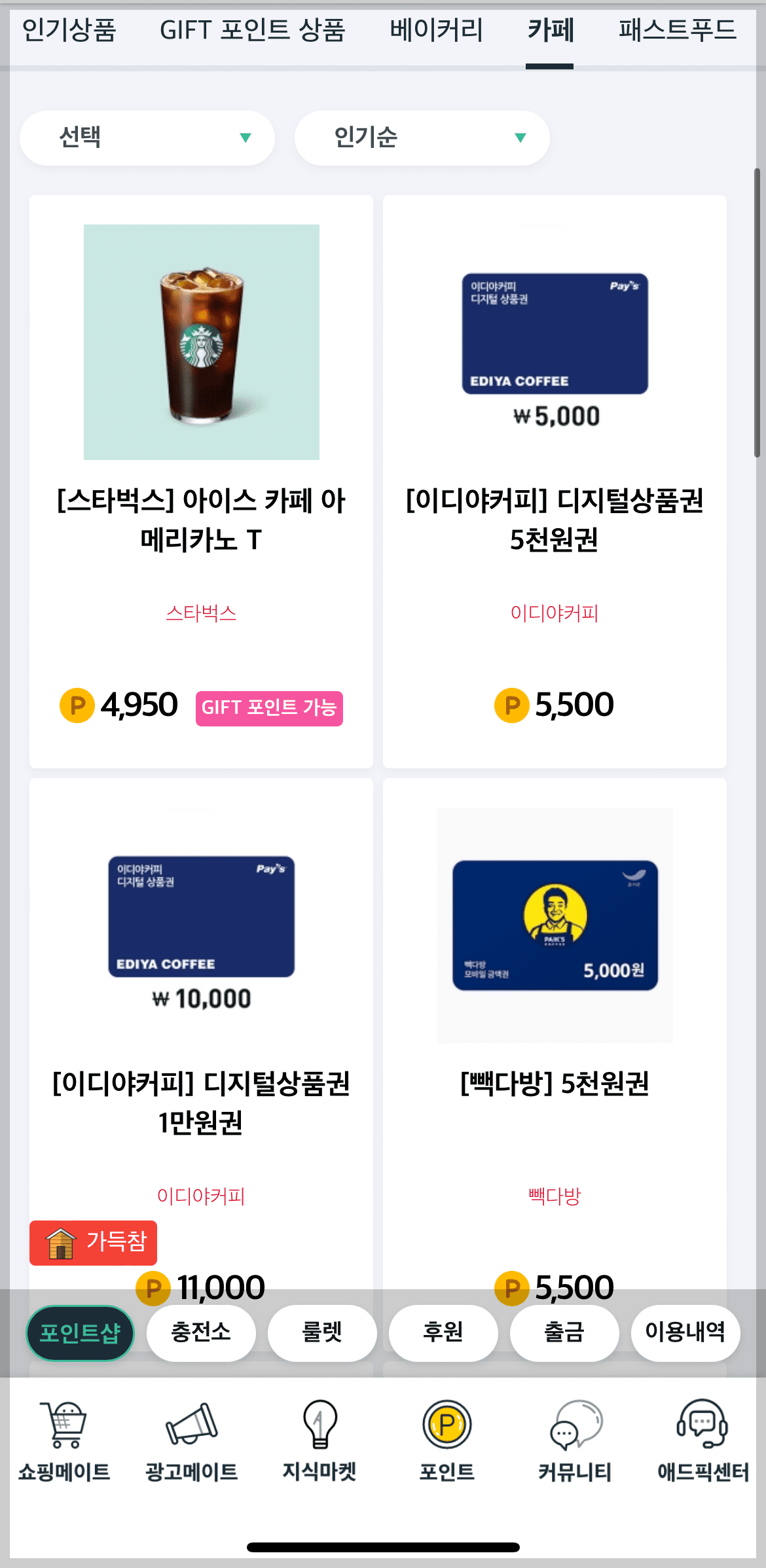Select the 룰렛 pill button
This screenshot has height=1568, width=766.
click(321, 1333)
